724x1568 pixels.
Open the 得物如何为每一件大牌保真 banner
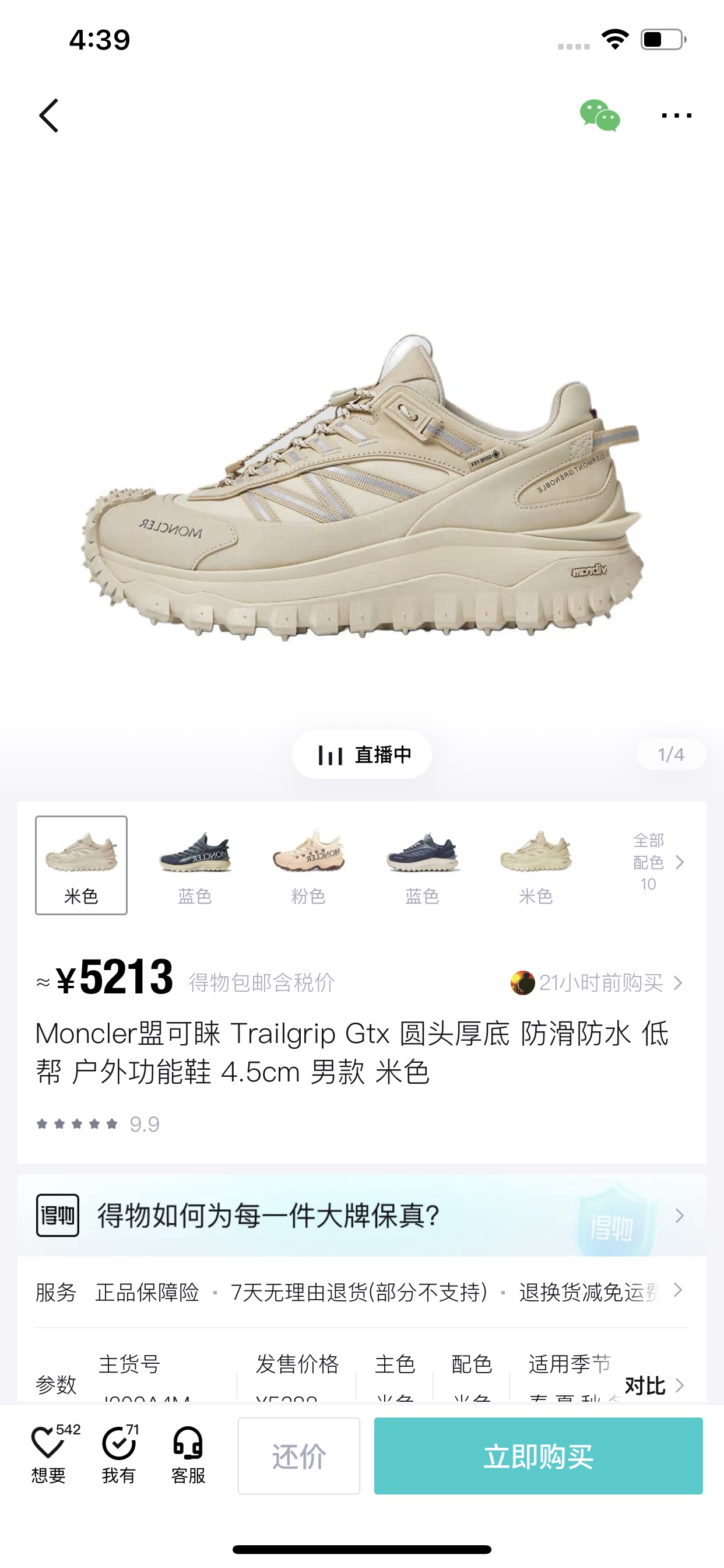pos(362,1216)
